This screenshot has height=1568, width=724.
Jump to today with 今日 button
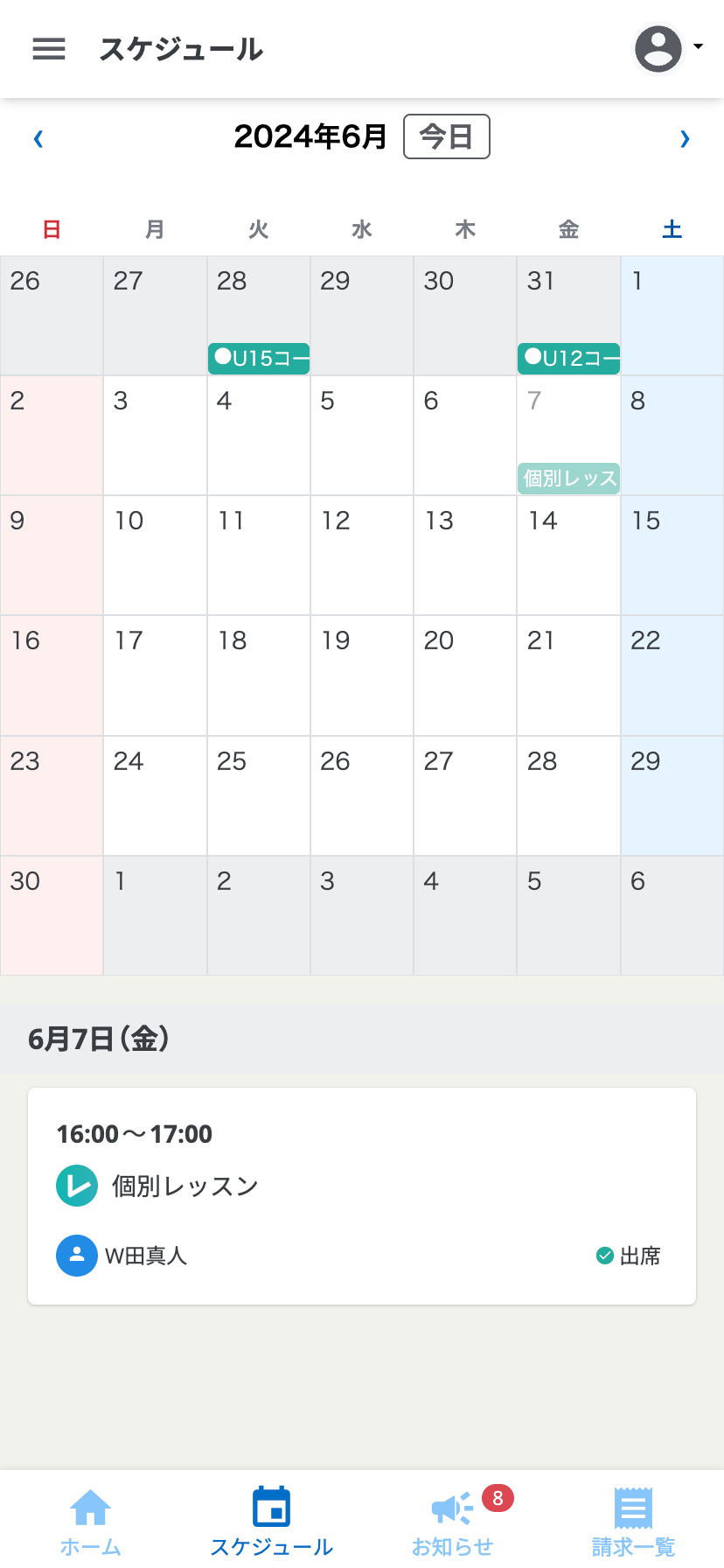click(446, 136)
